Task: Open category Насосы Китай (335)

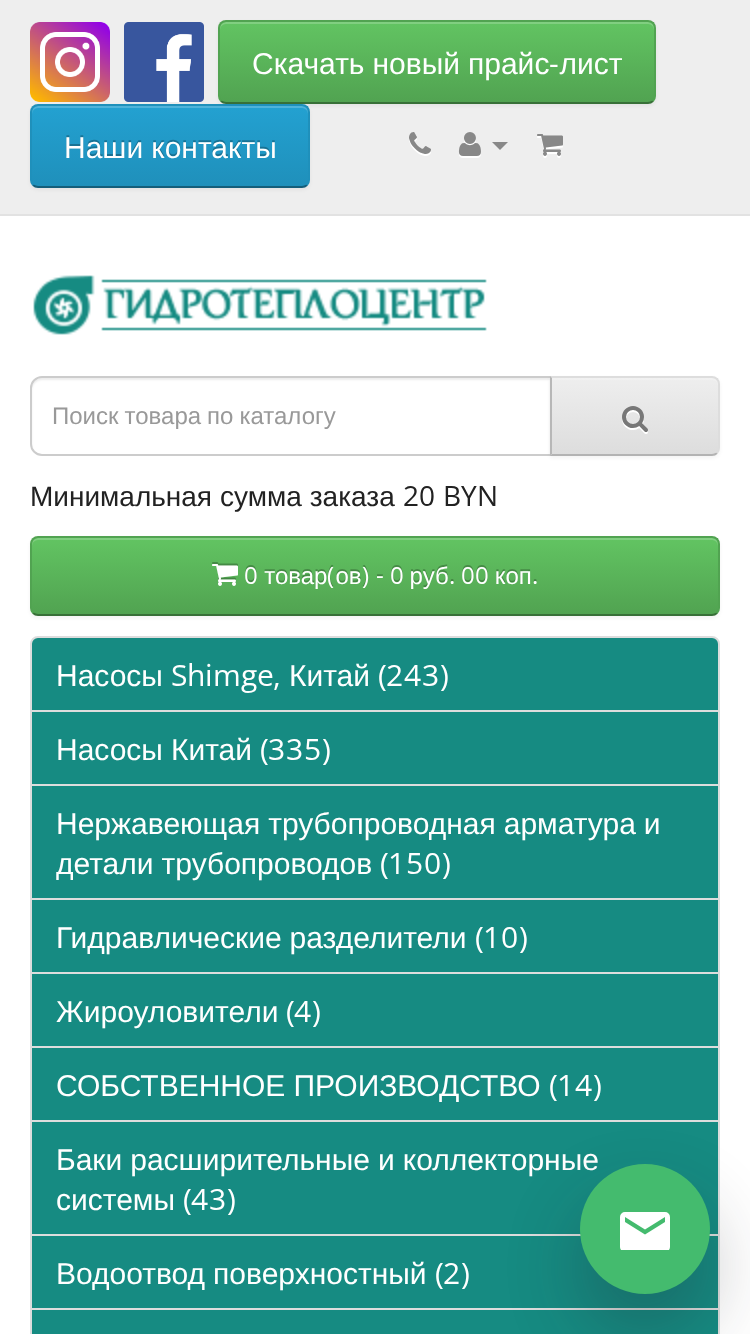Action: pos(375,749)
